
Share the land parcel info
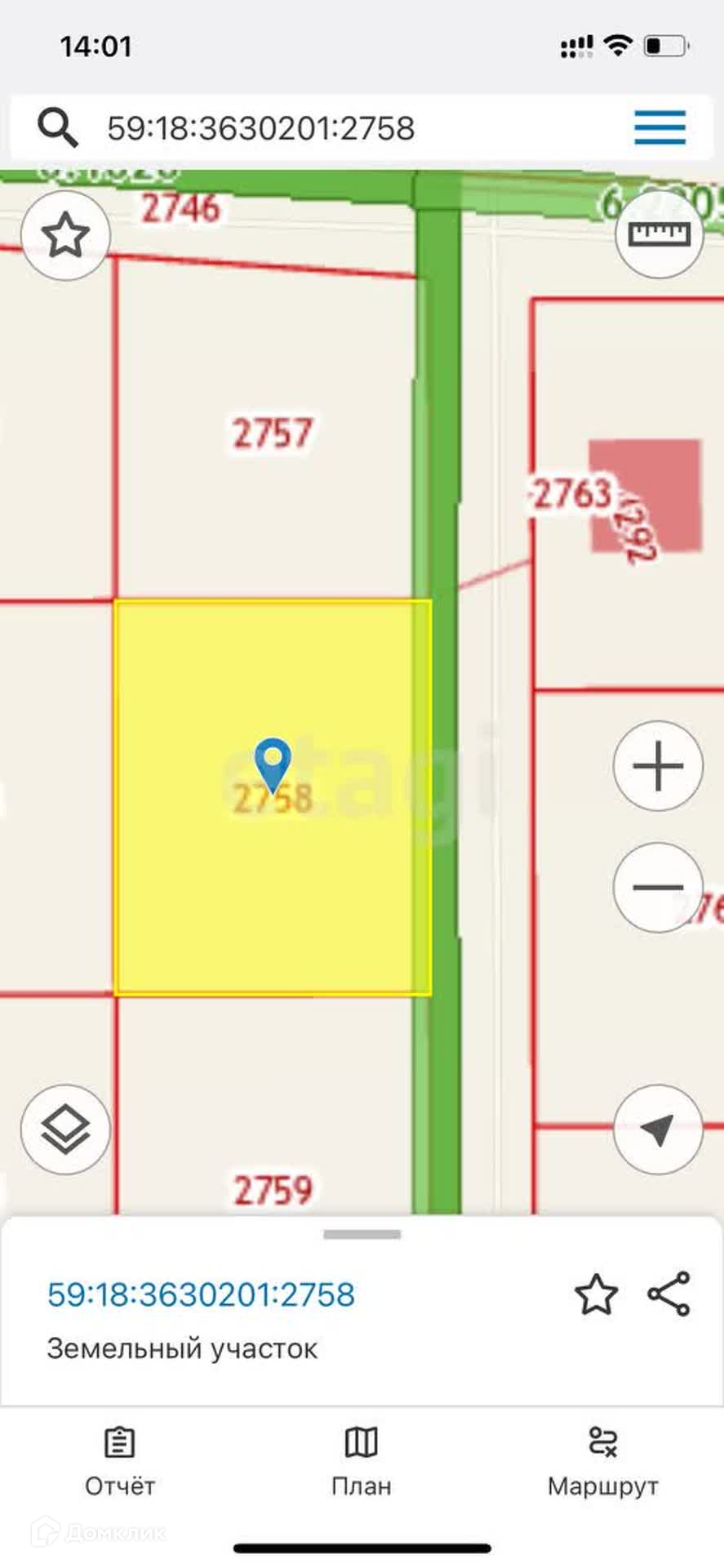(668, 1294)
